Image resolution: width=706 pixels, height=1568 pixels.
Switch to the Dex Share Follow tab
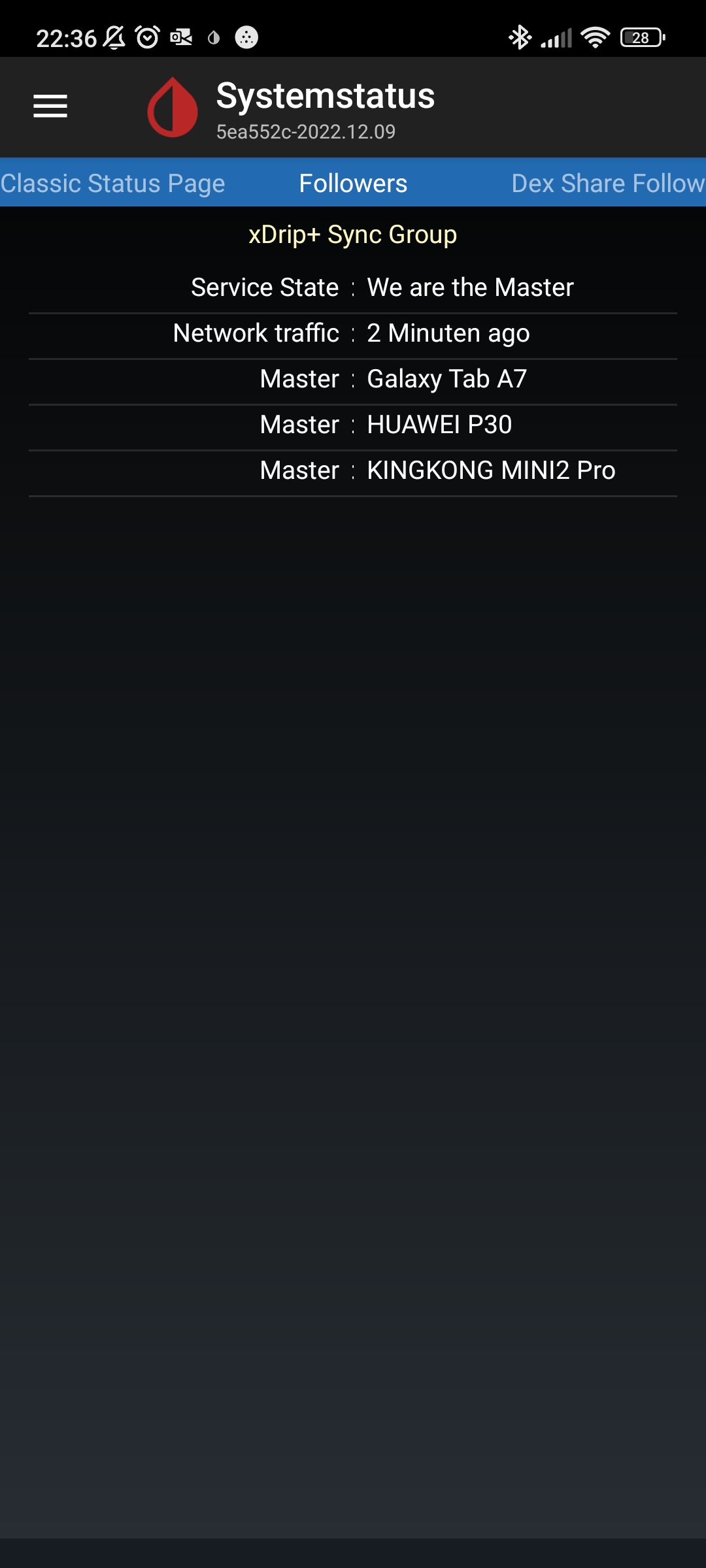(608, 184)
